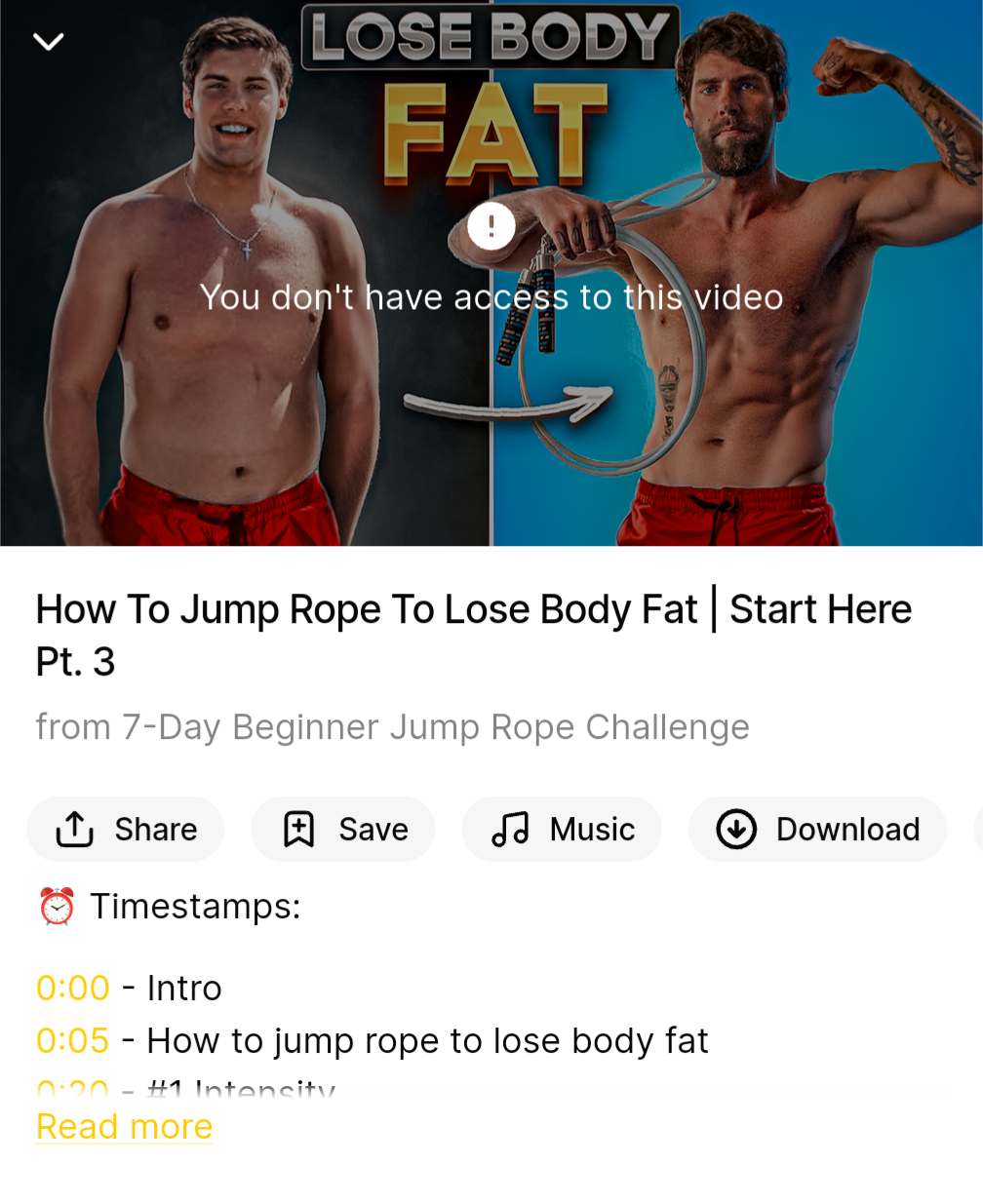This screenshot has height=1204, width=983.
Task: Share this jump rope video
Action: (126, 830)
